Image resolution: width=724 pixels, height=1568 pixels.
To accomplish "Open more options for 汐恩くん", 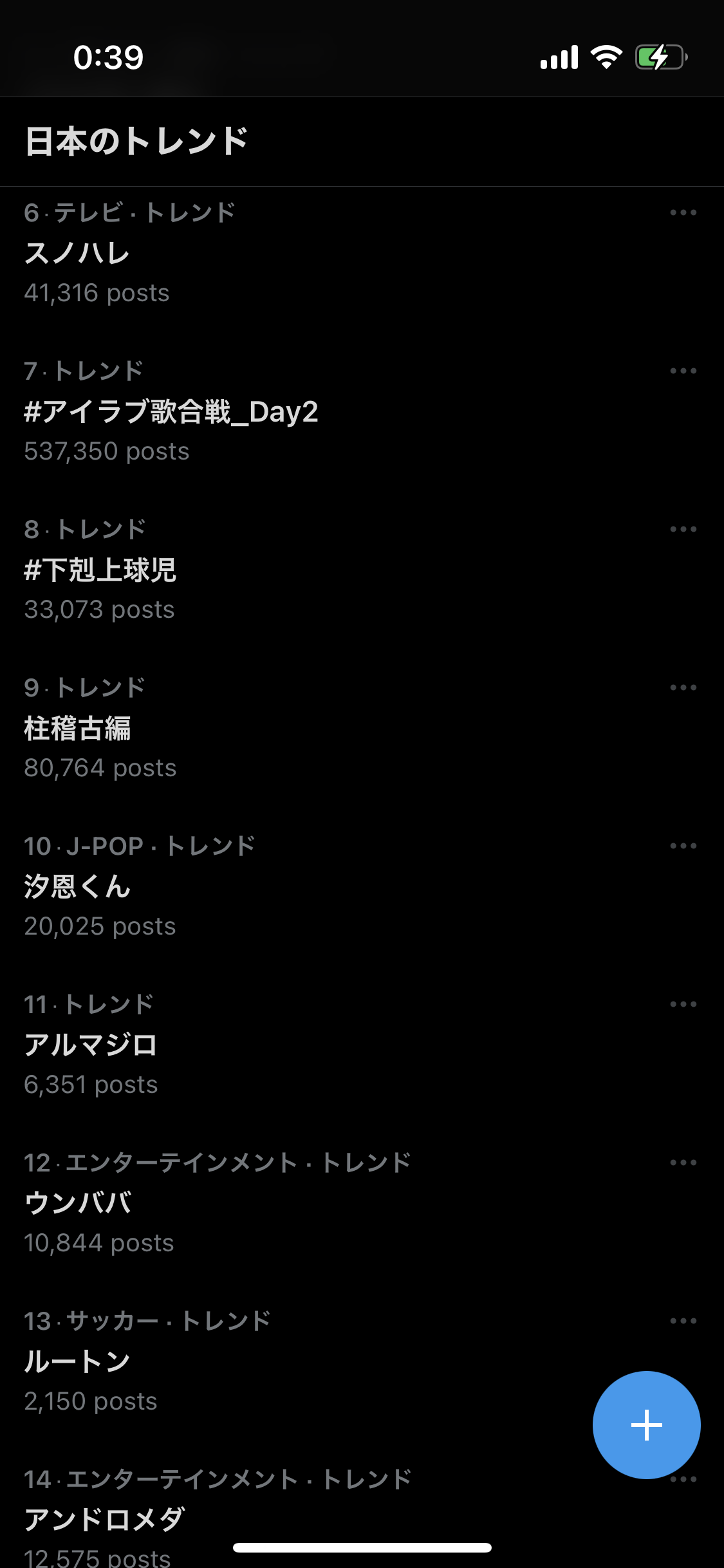I will pos(683,846).
